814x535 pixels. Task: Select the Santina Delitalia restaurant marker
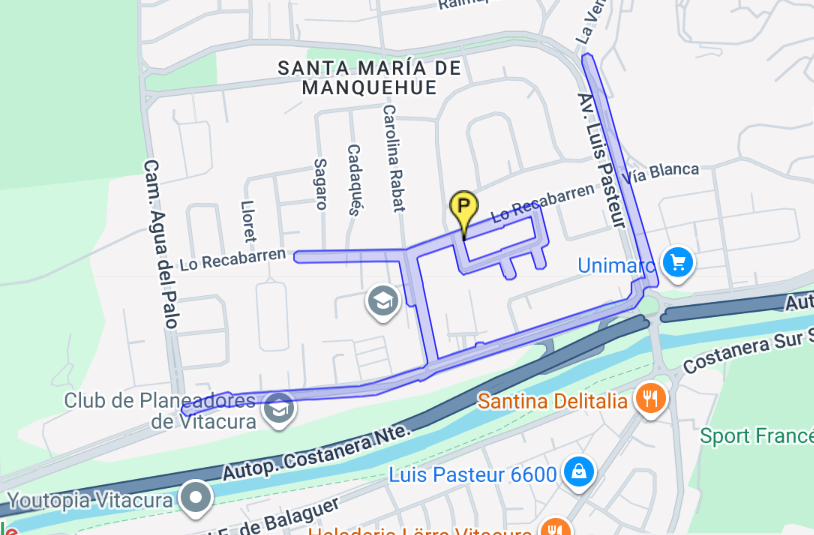[x=650, y=400]
